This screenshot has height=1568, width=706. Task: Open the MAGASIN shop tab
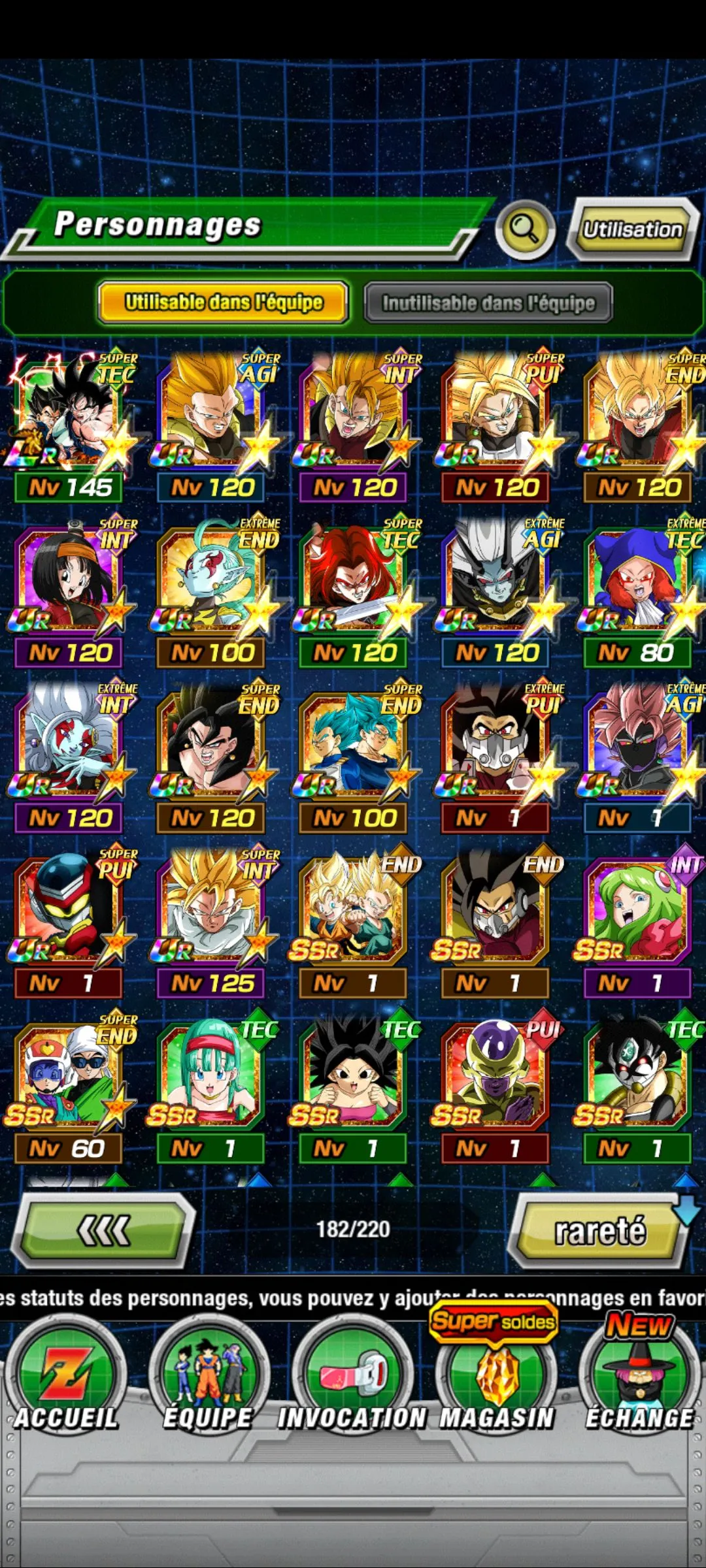click(x=496, y=1379)
